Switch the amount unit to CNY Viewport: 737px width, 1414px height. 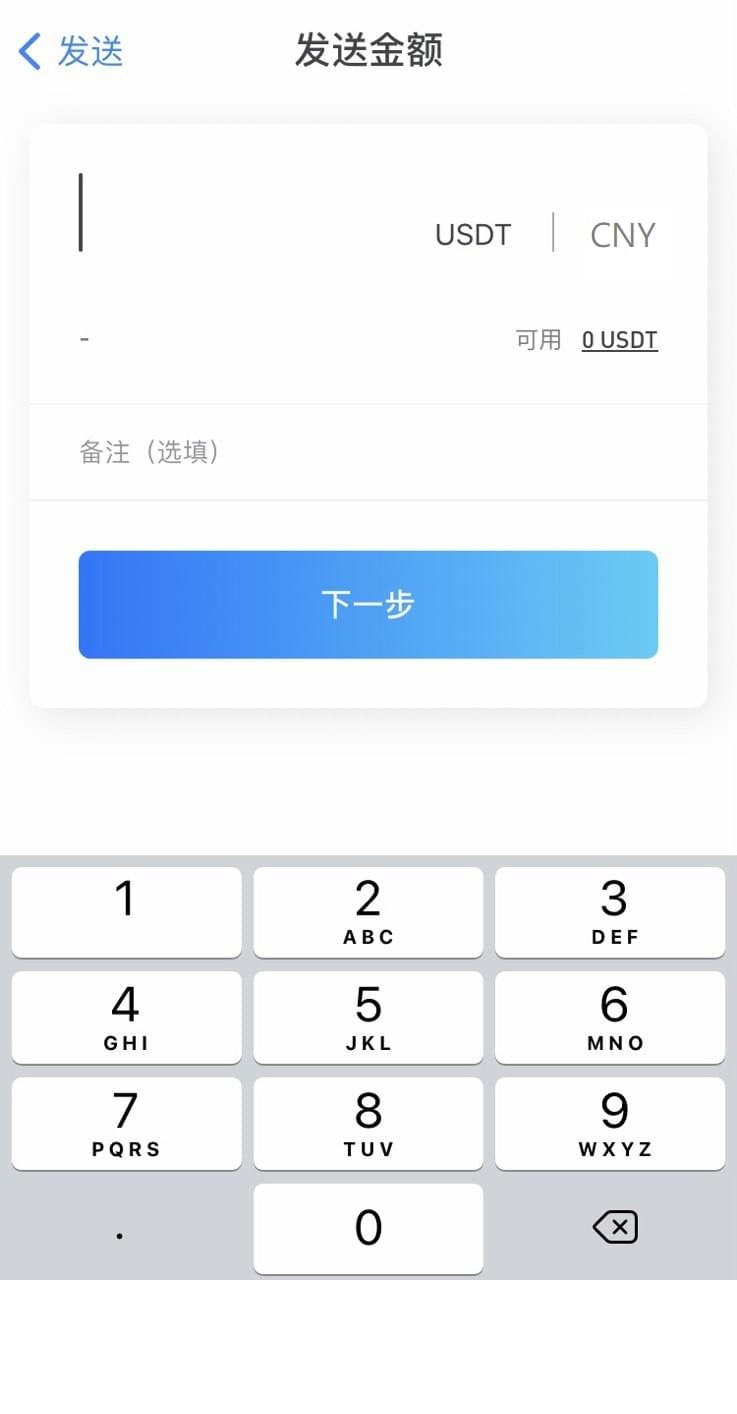click(622, 235)
